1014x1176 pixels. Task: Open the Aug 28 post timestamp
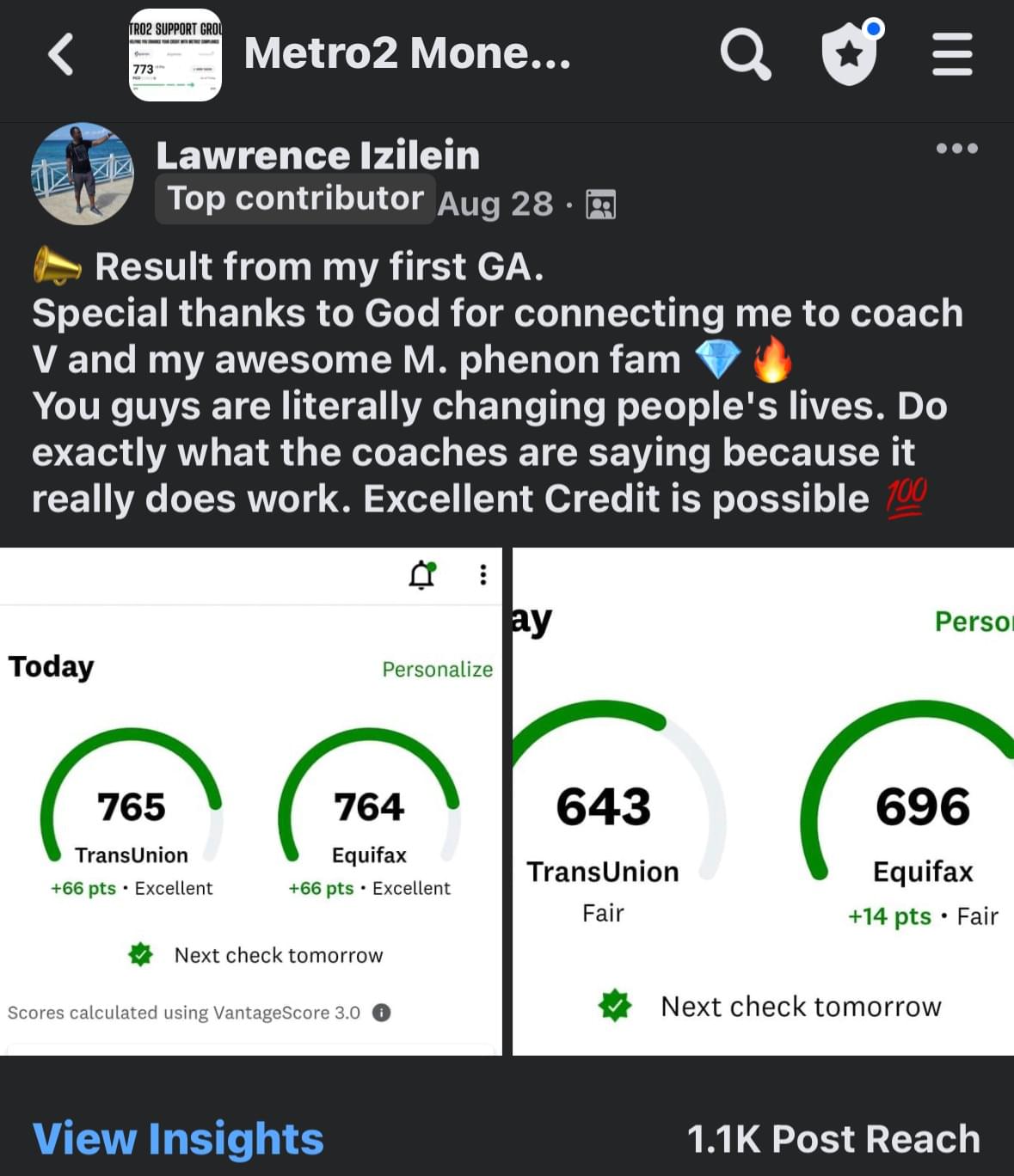495,205
